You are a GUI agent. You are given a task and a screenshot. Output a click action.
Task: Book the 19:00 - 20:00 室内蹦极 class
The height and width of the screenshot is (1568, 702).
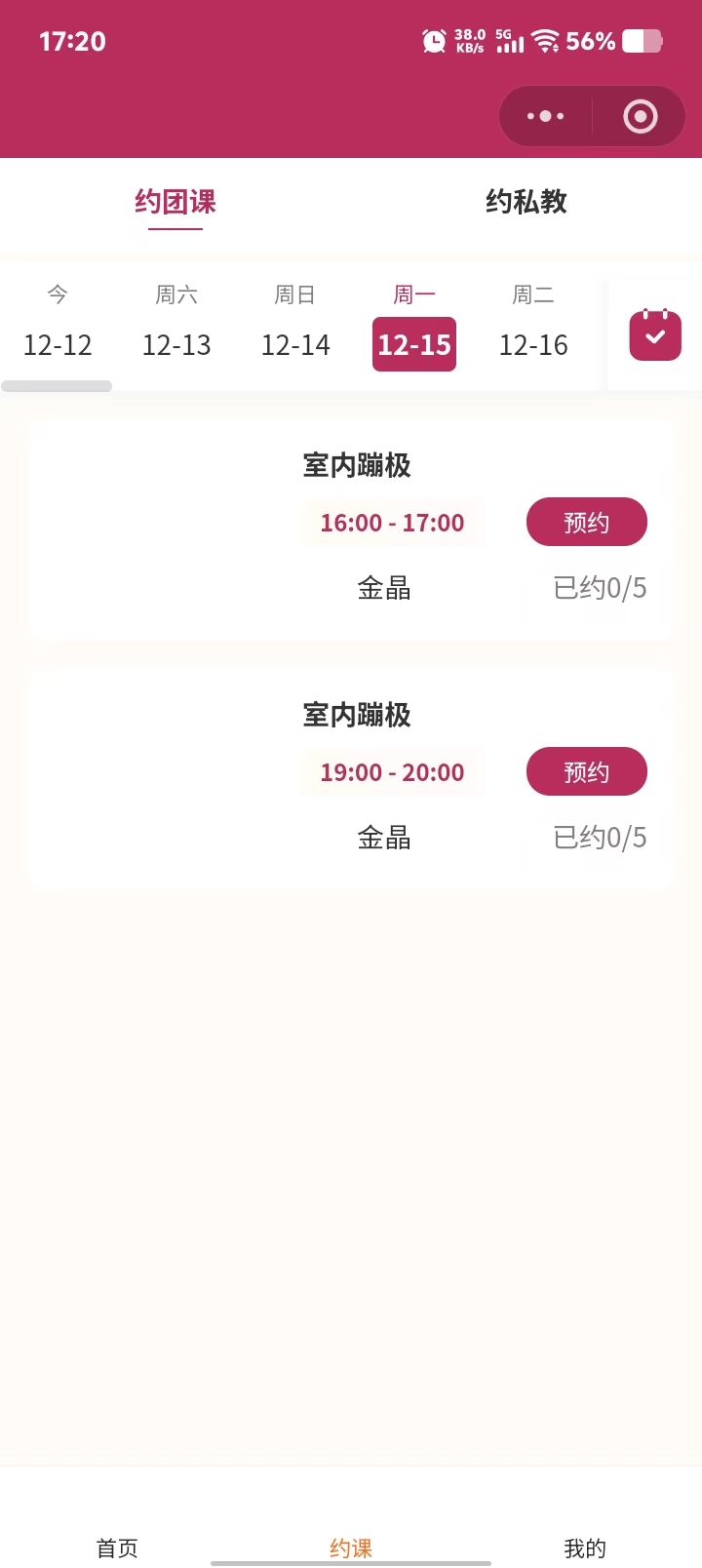(x=586, y=772)
